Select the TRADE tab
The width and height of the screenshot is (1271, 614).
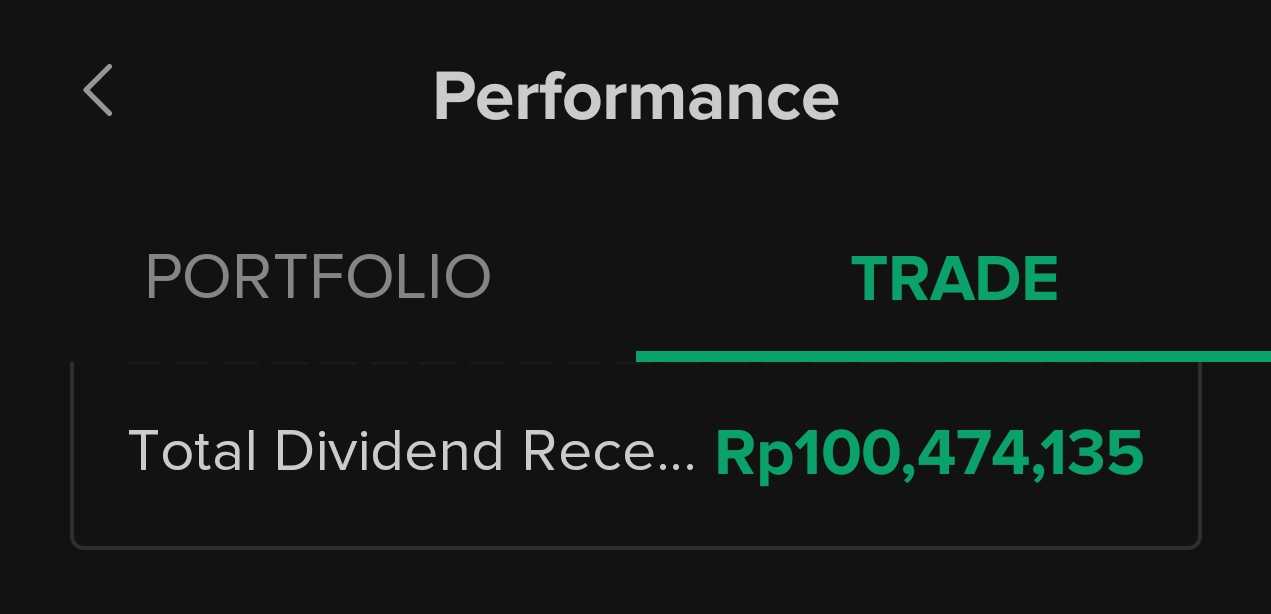[954, 279]
